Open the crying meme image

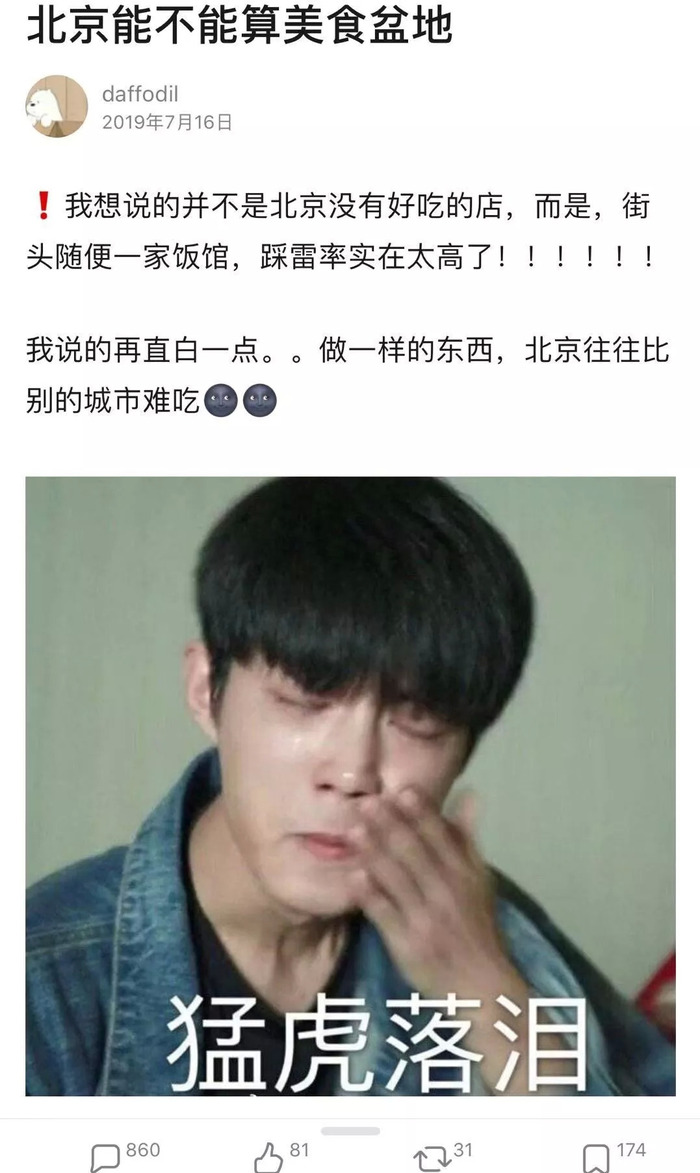pyautogui.click(x=350, y=785)
